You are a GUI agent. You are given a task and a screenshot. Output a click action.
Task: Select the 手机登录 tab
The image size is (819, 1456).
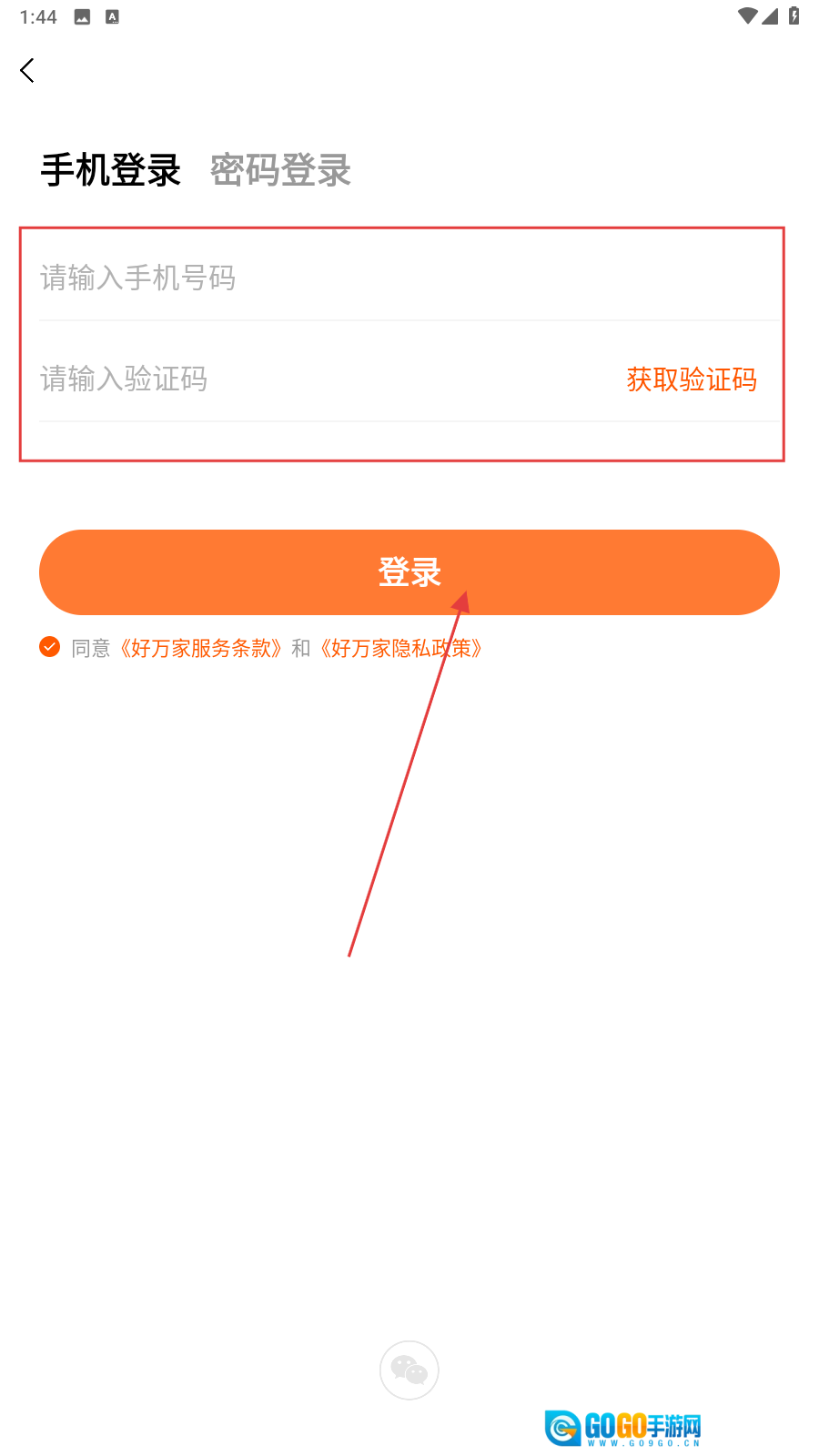(x=110, y=170)
